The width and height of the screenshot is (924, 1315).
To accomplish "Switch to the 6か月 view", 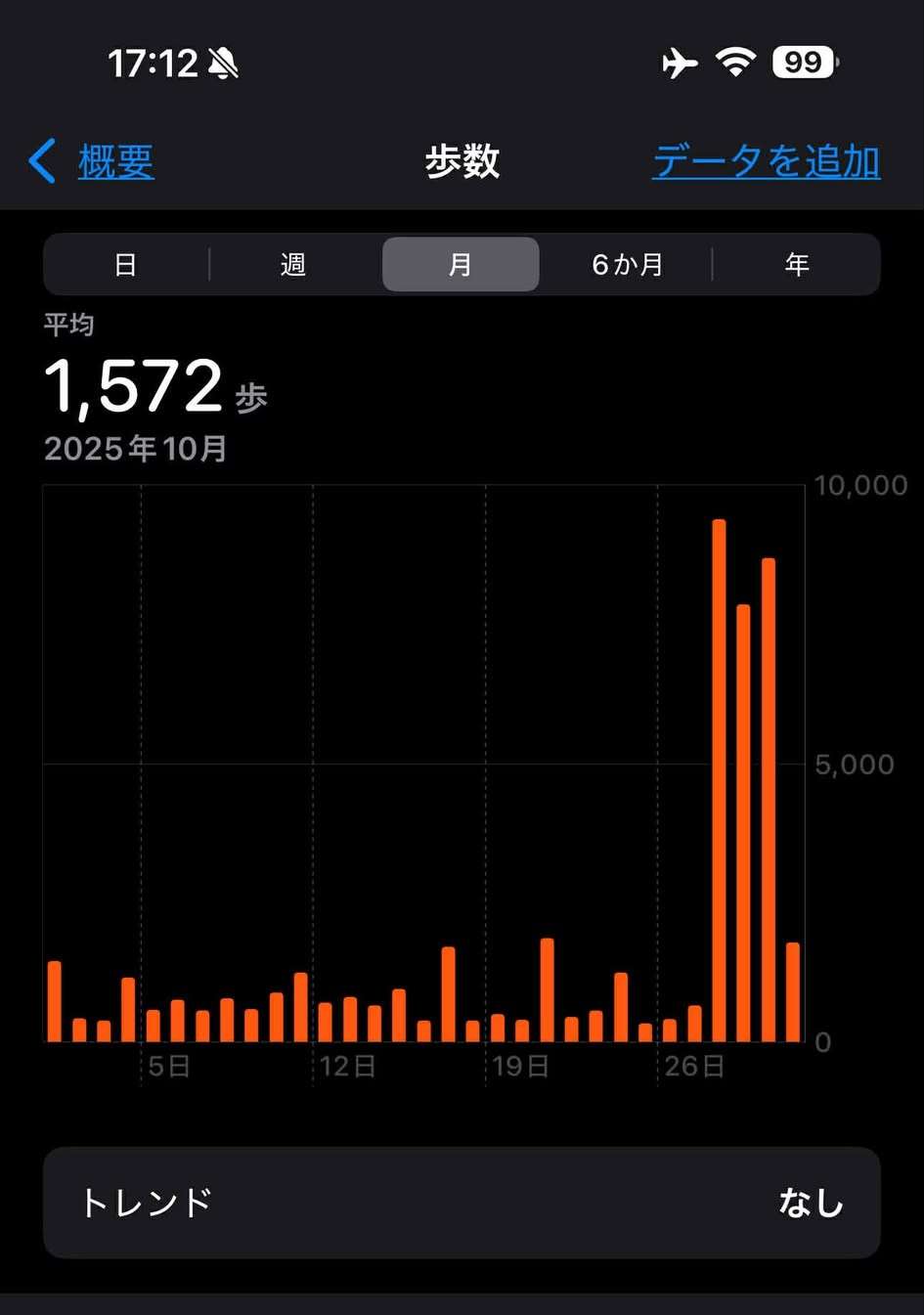I will click(628, 264).
